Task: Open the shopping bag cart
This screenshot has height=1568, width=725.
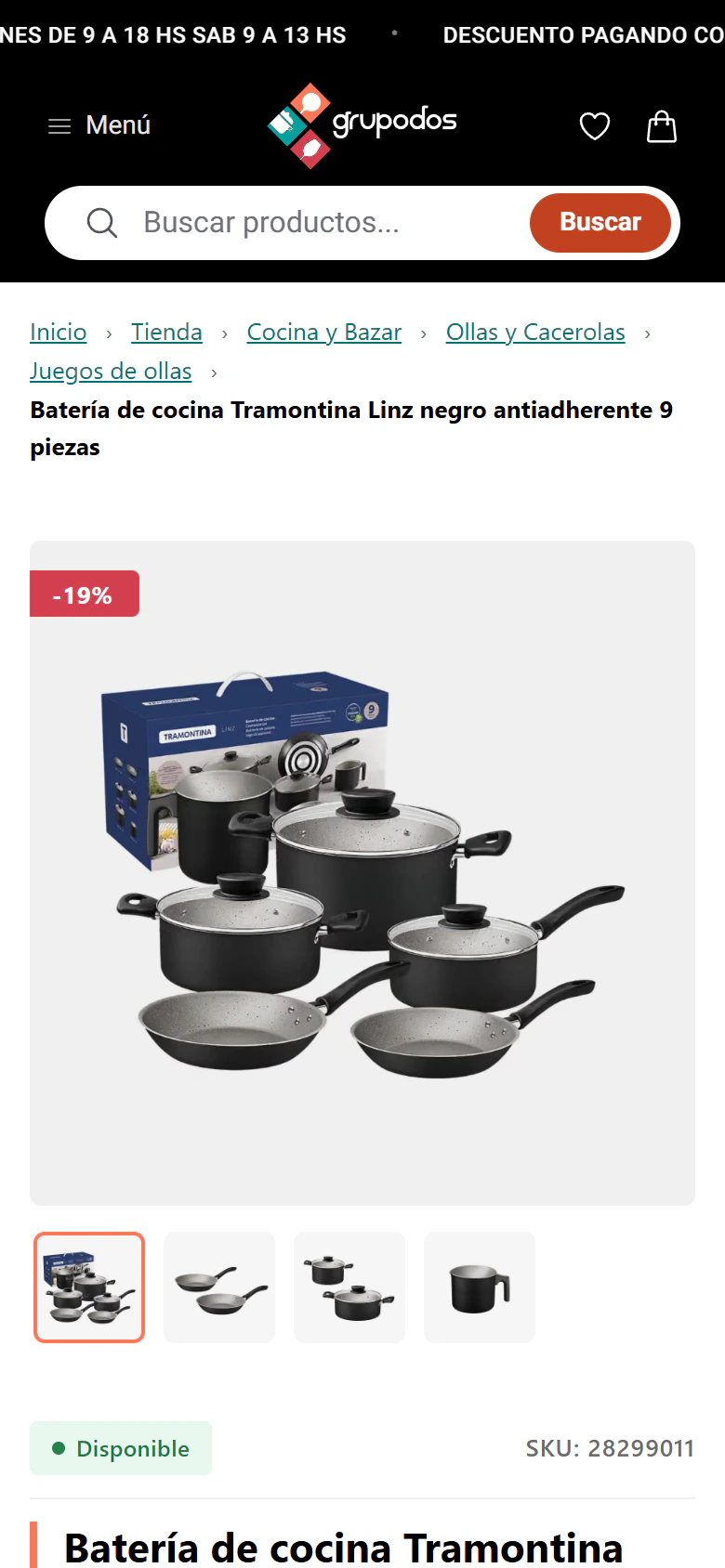Action: click(662, 125)
